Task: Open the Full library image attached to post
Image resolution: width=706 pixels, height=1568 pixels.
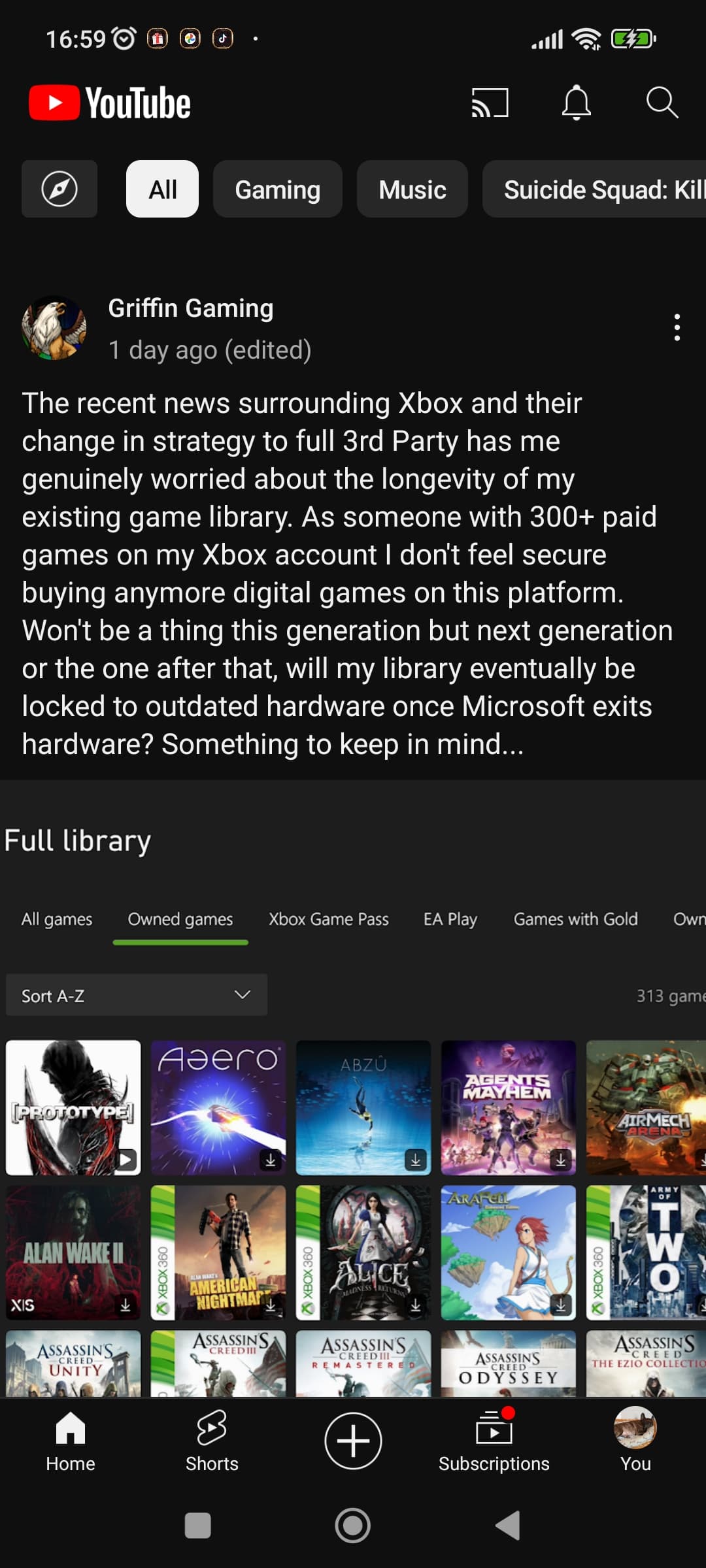Action: (353, 1088)
